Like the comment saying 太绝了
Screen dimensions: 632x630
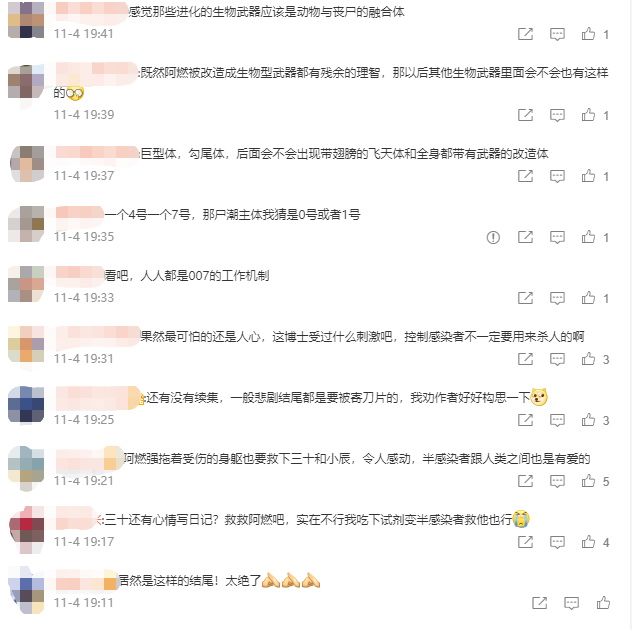click(x=603, y=603)
